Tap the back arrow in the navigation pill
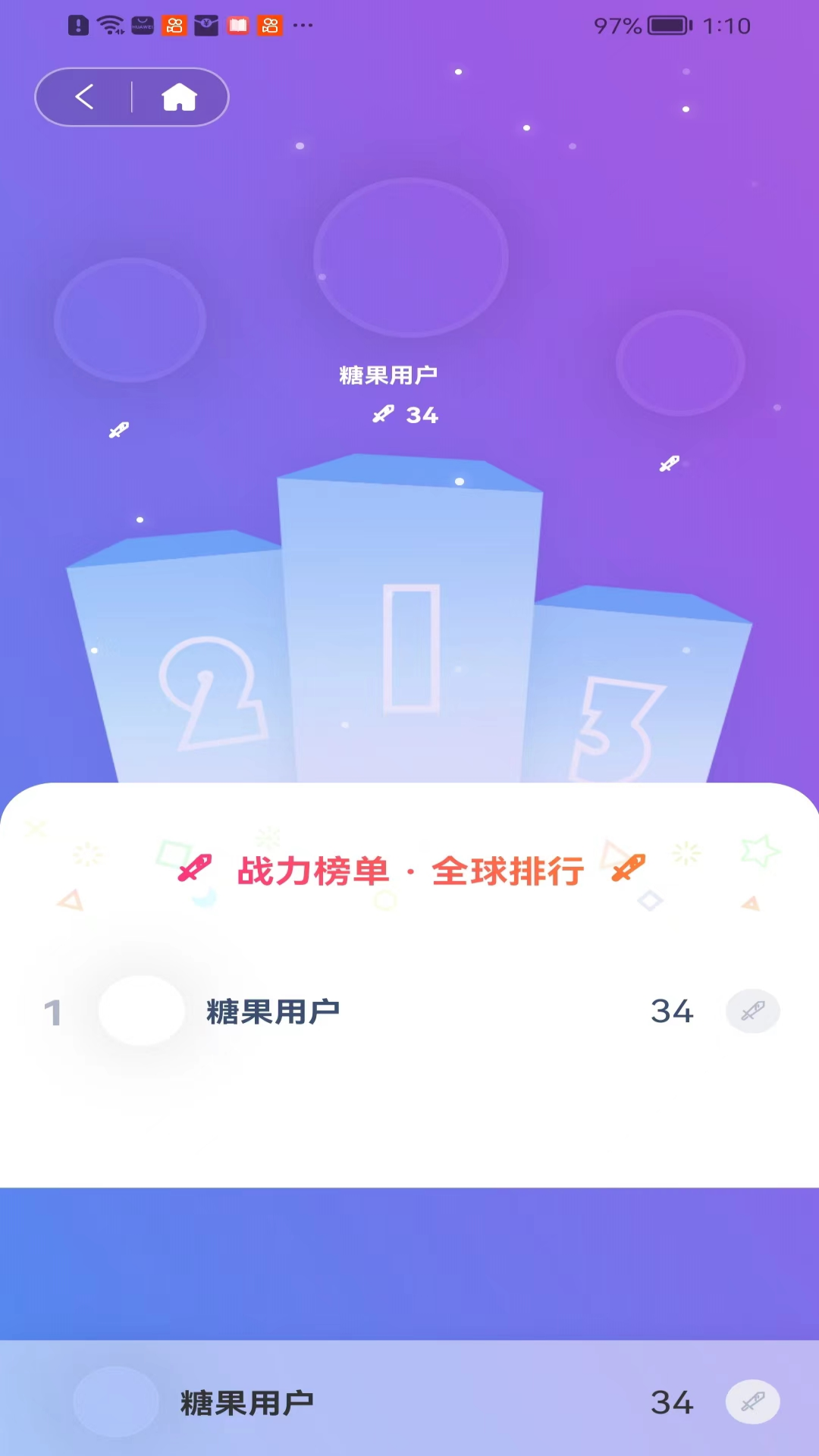Screen dimensions: 819x1456 pyautogui.click(x=84, y=96)
